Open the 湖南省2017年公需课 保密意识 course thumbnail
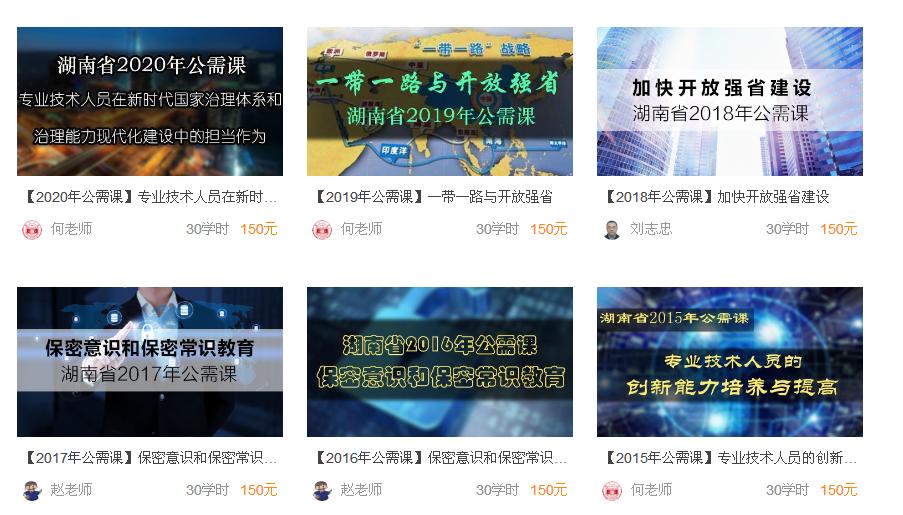Image resolution: width=903 pixels, height=515 pixels. coord(150,362)
